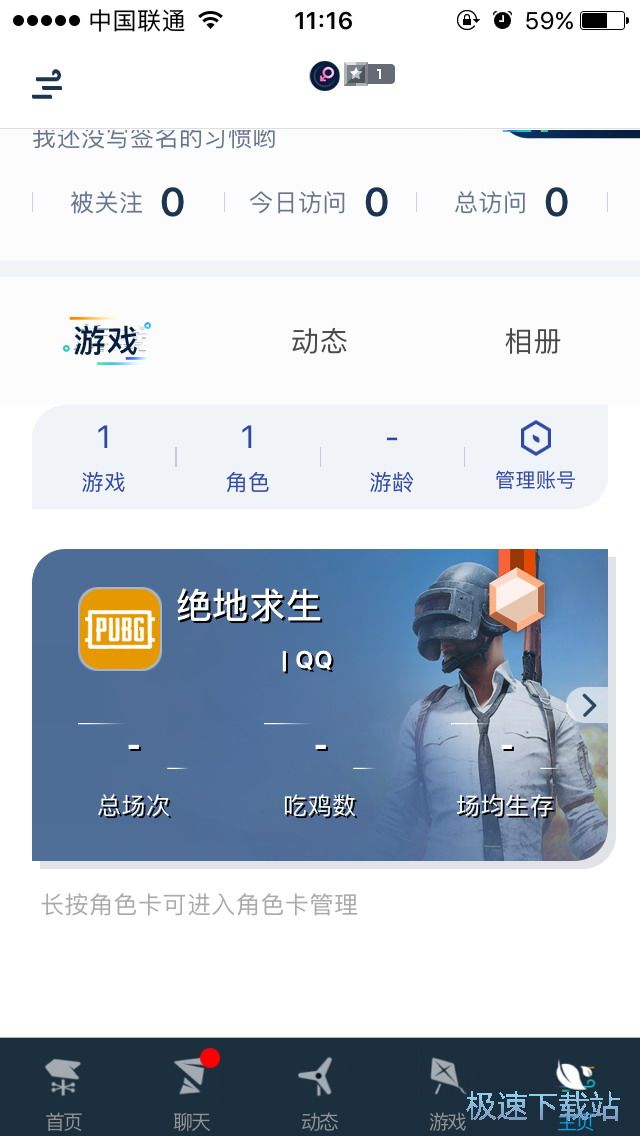Switch to the 动态 profile tab
The width and height of the screenshot is (640, 1136).
click(x=319, y=342)
